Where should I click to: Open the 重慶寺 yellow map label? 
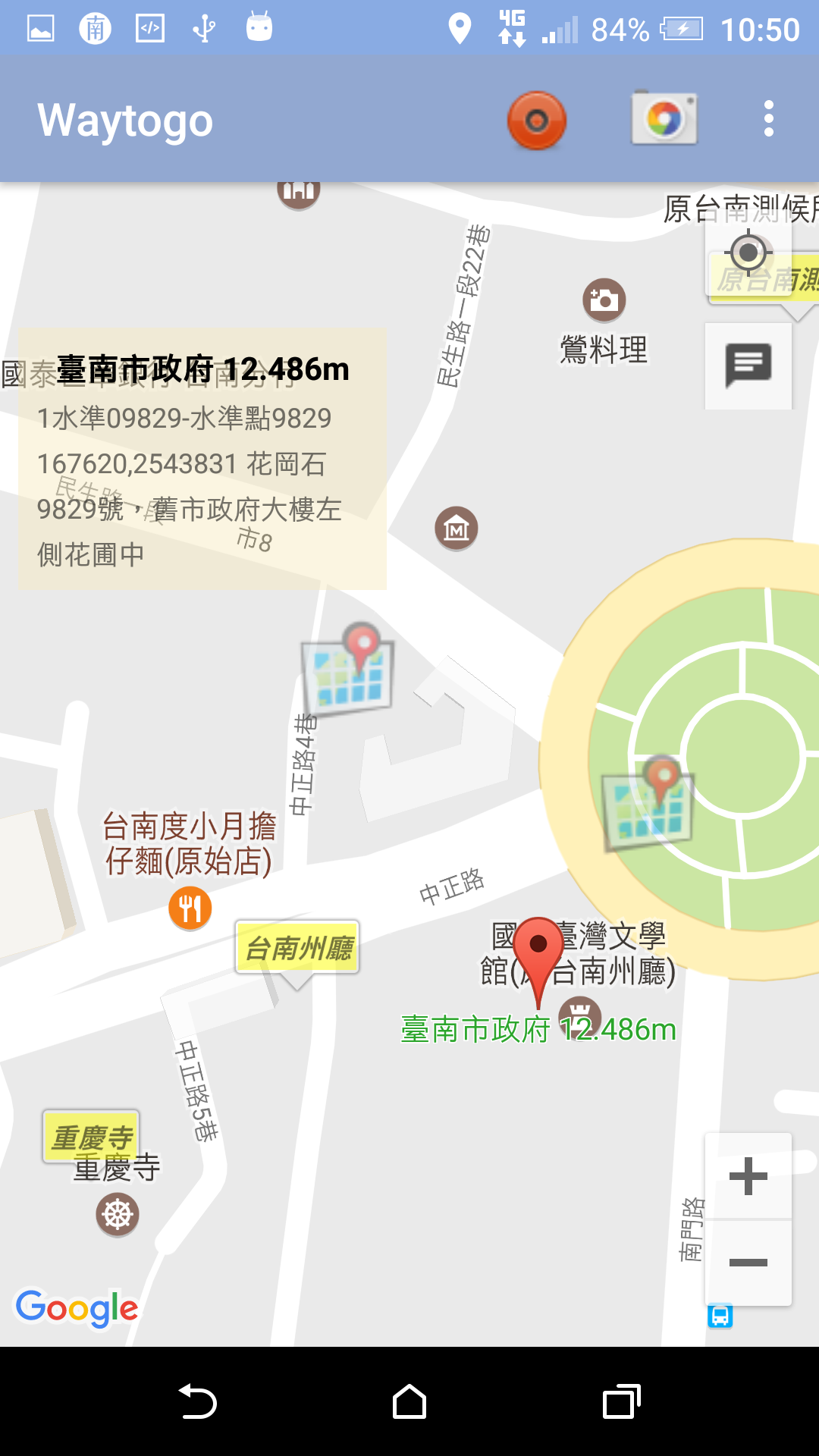92,1136
